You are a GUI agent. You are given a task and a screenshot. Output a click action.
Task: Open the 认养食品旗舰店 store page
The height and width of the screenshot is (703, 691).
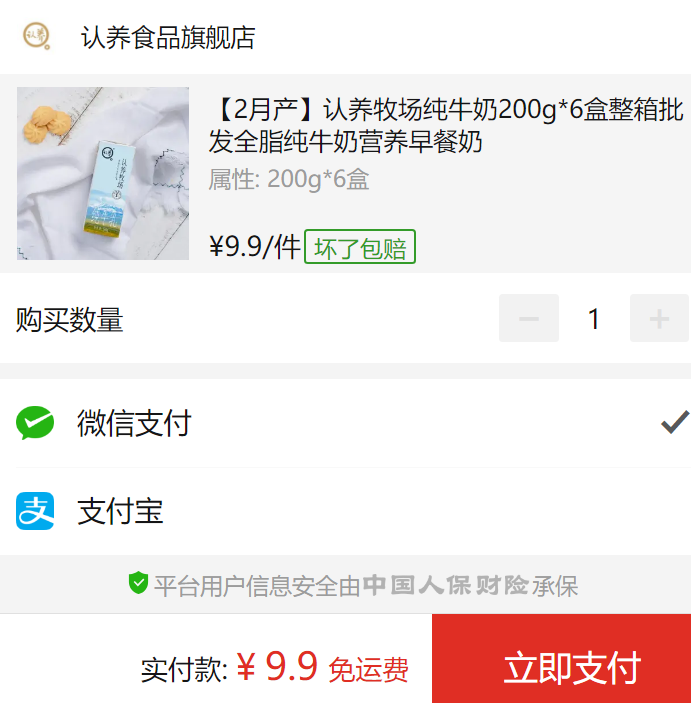tap(167, 37)
